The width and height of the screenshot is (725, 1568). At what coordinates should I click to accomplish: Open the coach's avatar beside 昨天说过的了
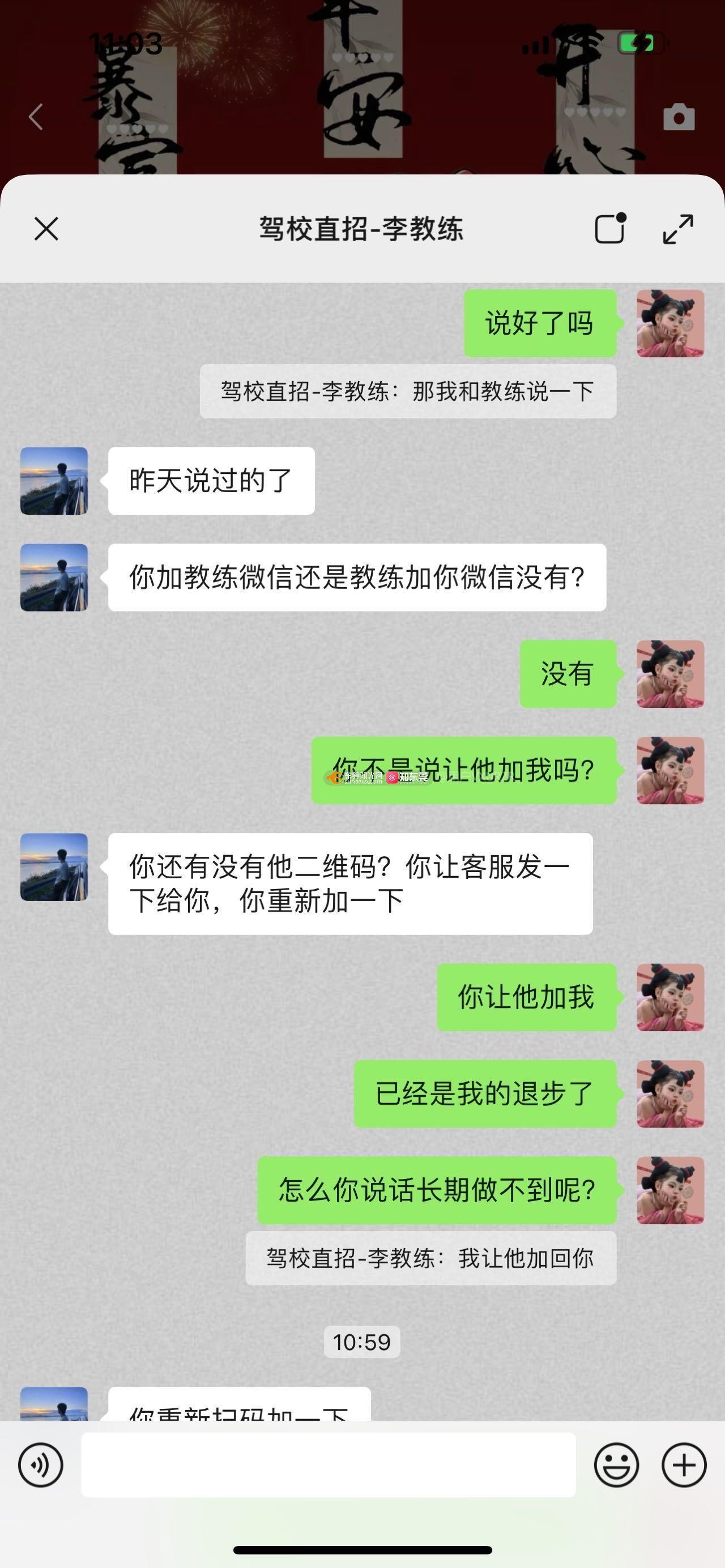pos(54,481)
